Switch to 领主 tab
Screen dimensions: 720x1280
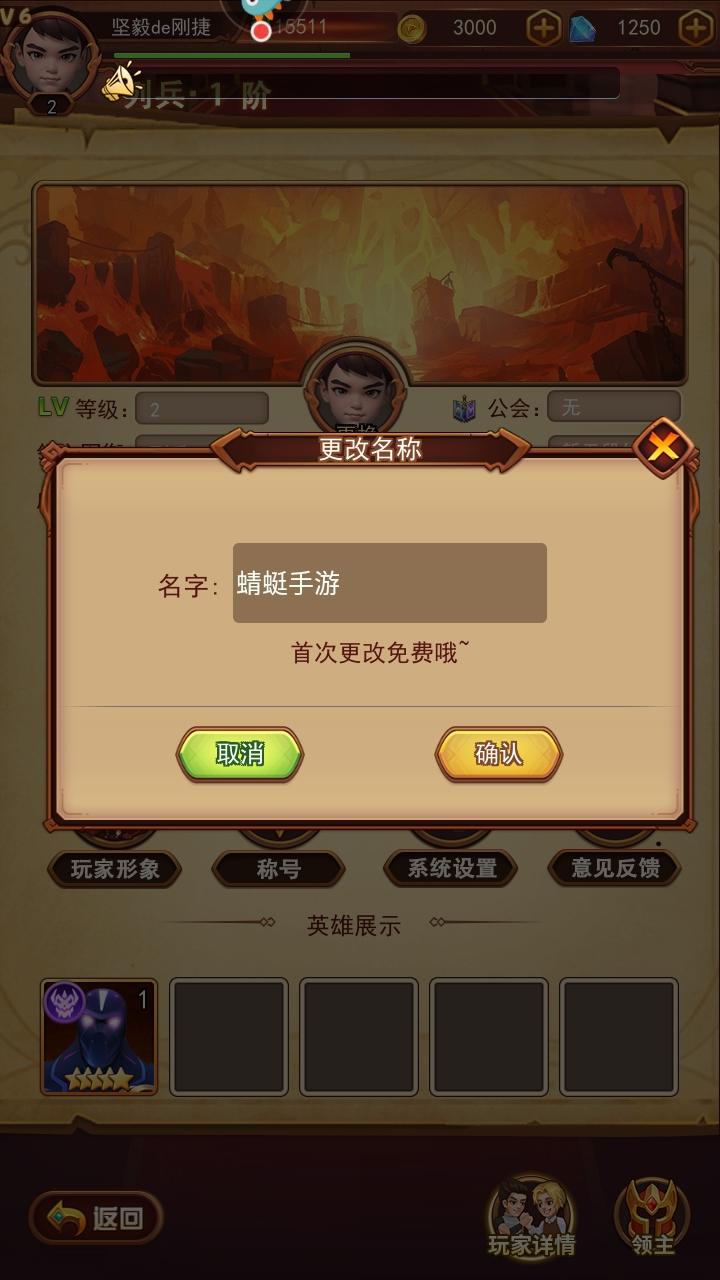click(x=652, y=1217)
